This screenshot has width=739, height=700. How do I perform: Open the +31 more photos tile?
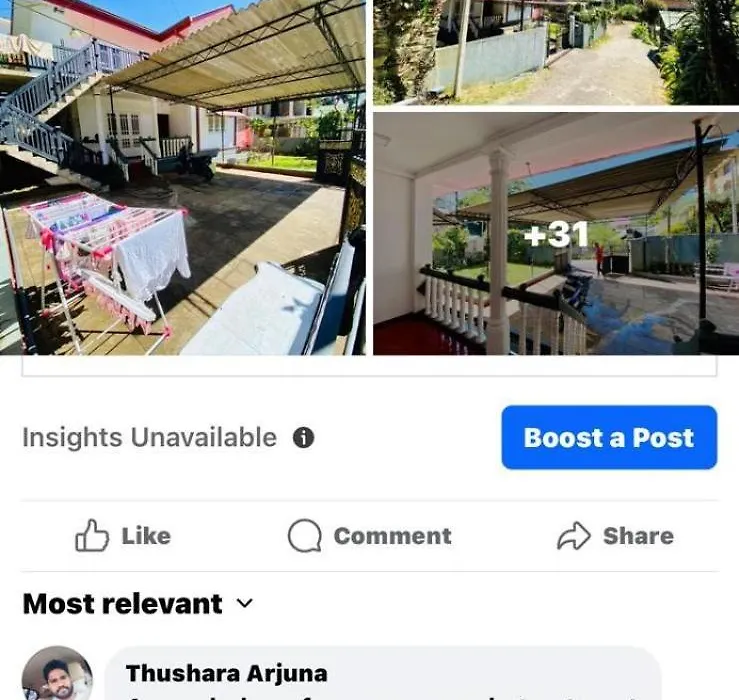point(555,234)
